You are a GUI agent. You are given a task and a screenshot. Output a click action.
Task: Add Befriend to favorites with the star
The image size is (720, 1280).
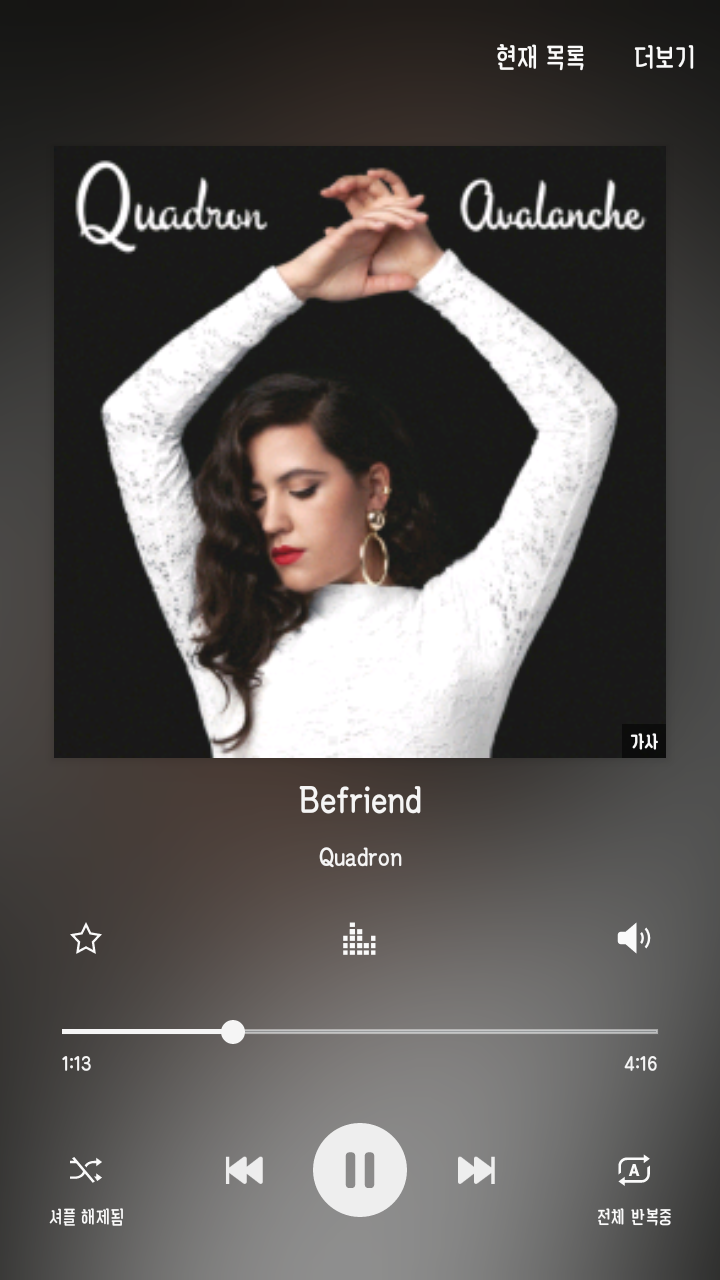86,939
